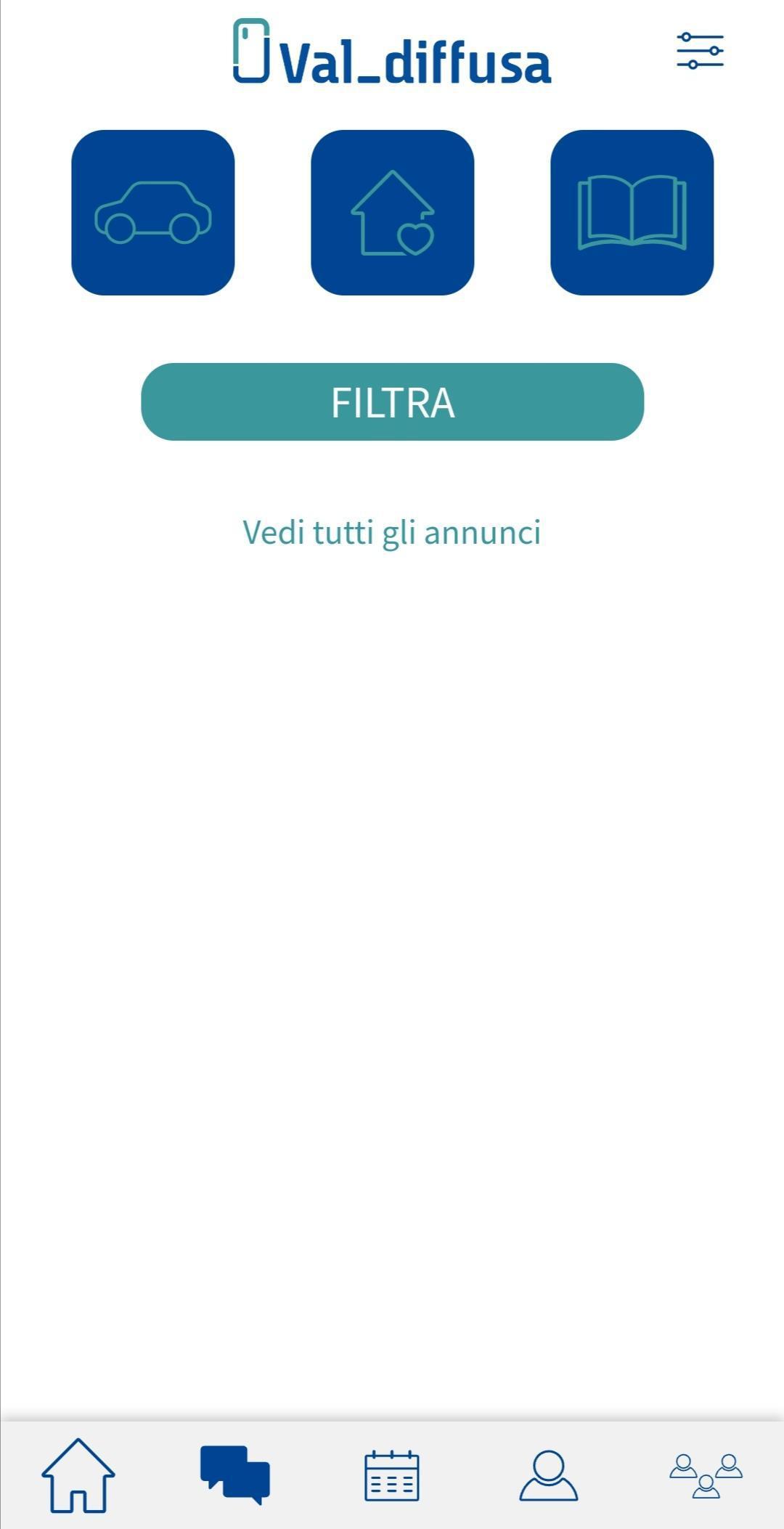Open the user profile tab
This screenshot has height=1529, width=784.
pos(549,1475)
